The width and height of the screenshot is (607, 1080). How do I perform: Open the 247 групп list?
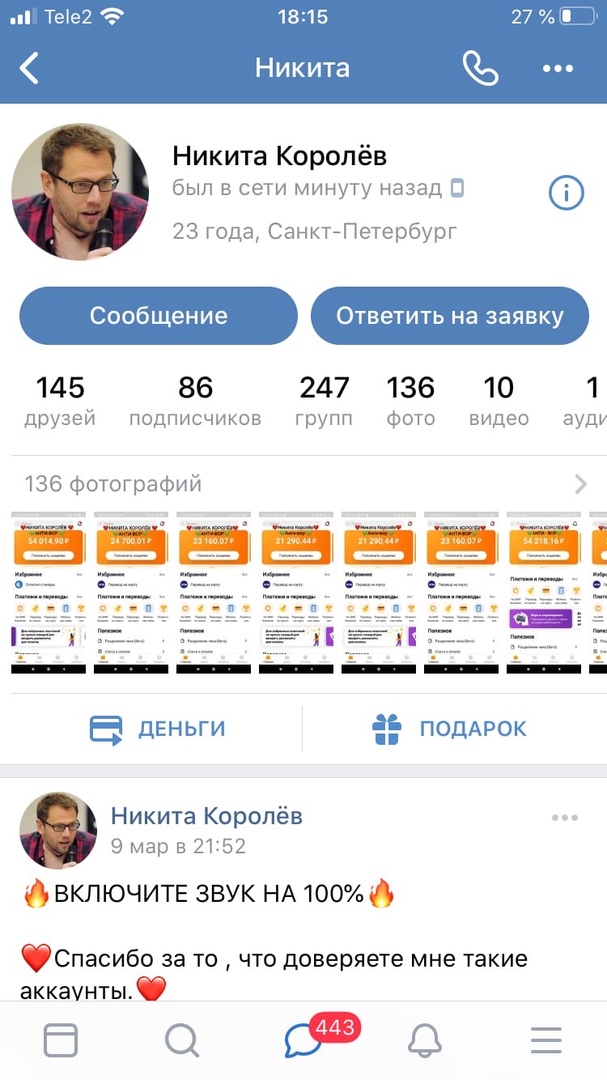coord(324,401)
